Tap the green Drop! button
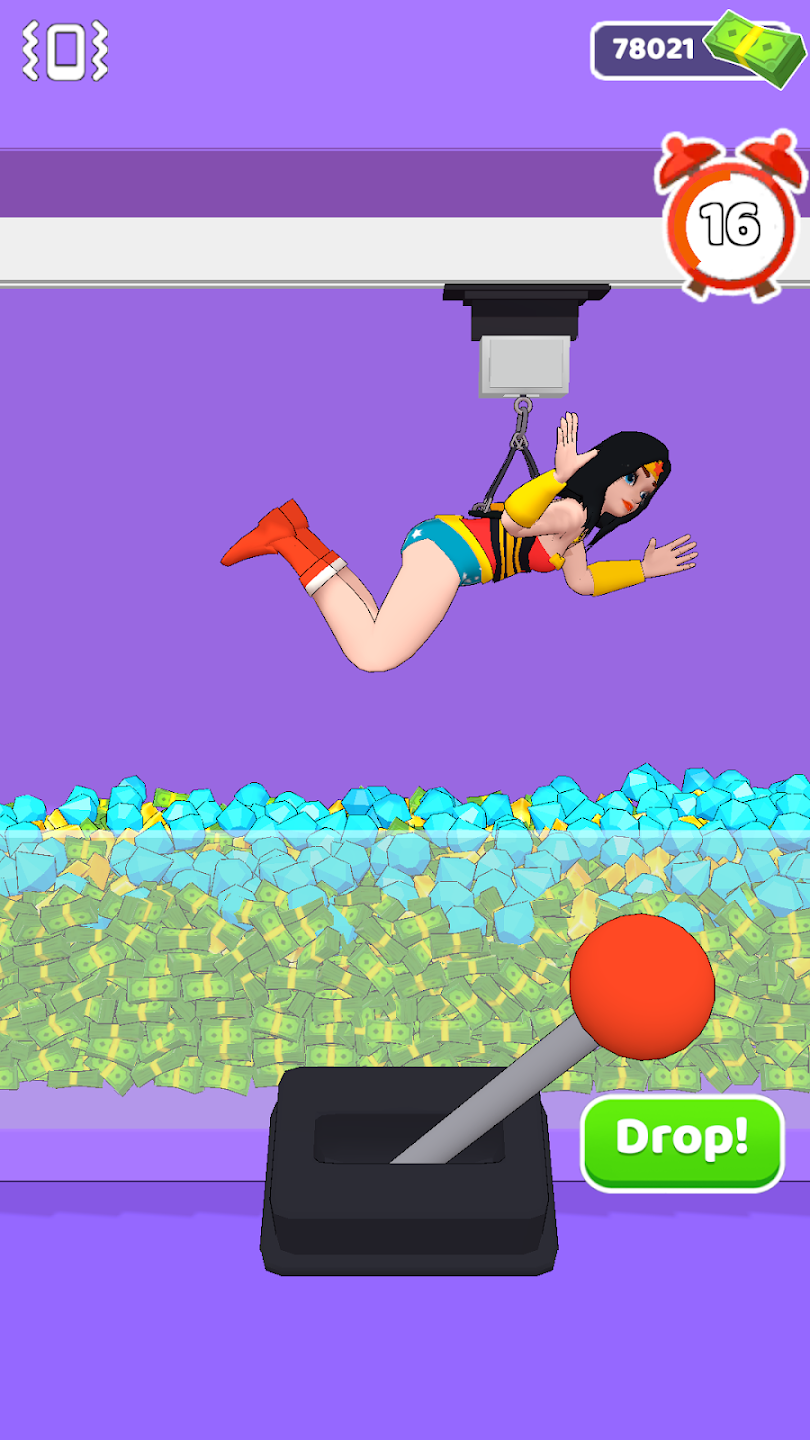This screenshot has width=810, height=1440. pyautogui.click(x=682, y=1142)
